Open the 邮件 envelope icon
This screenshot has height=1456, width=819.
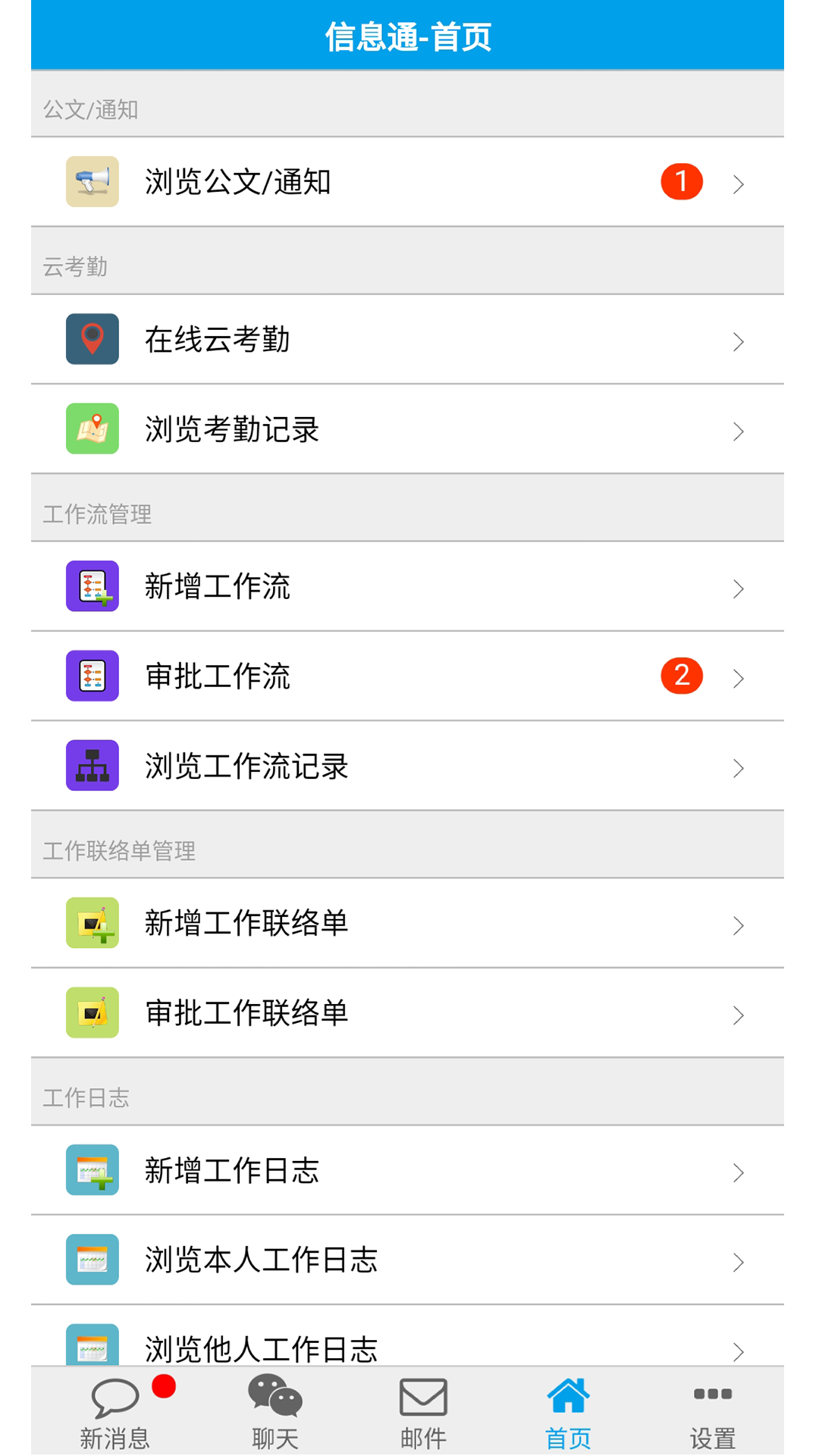click(x=422, y=1395)
